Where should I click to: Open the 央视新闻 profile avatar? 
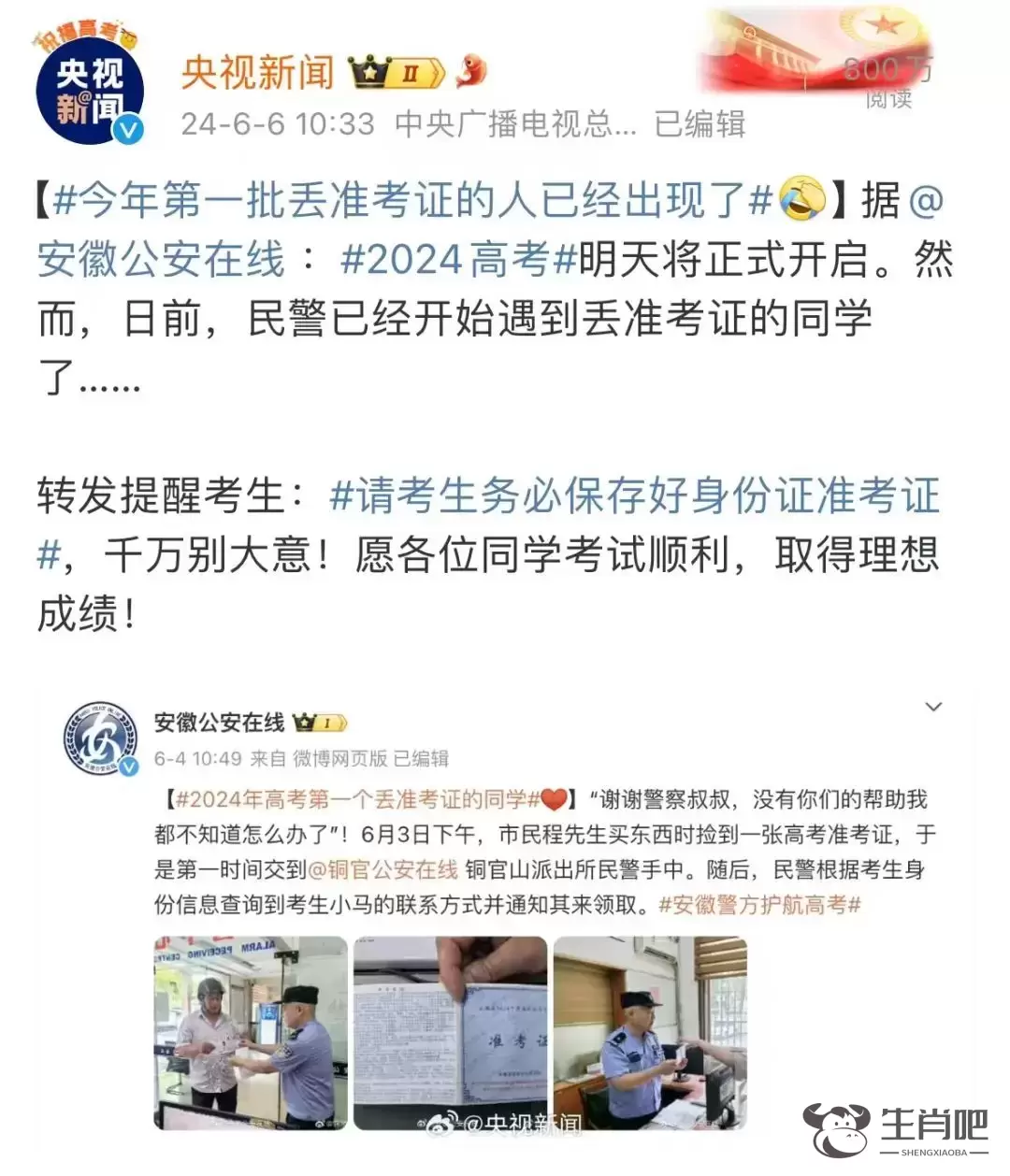tap(90, 91)
